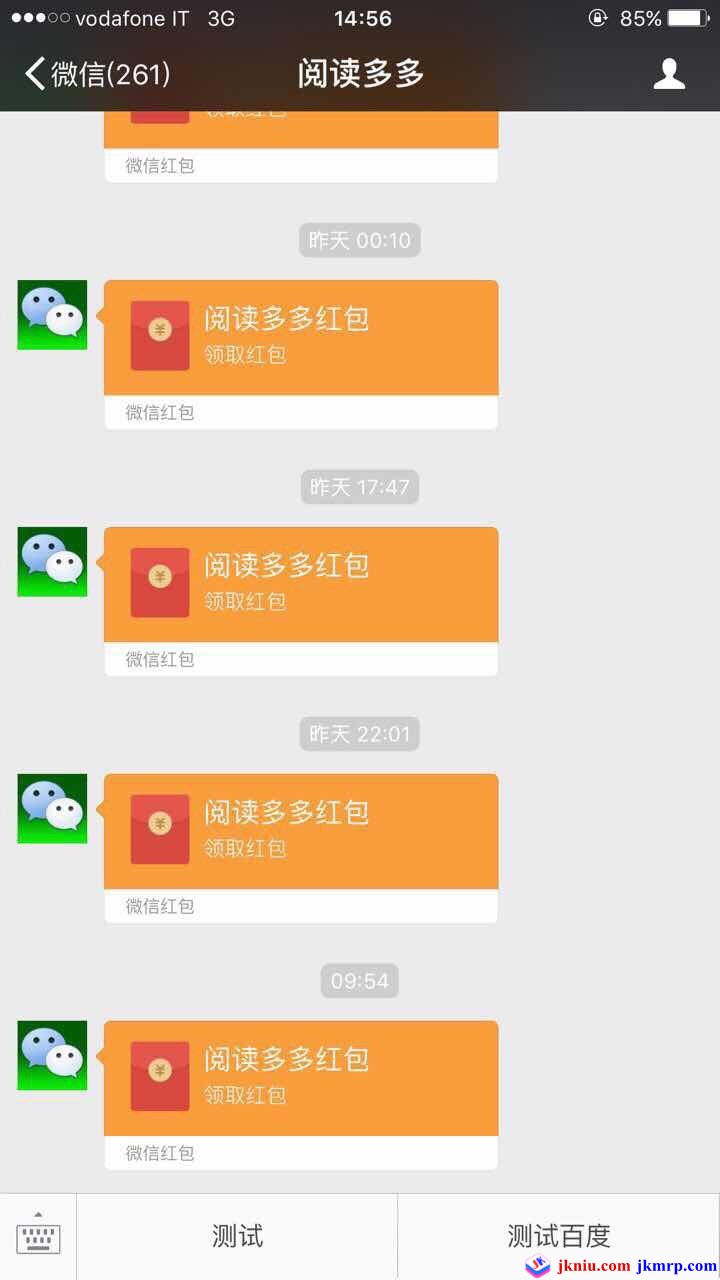Open the account profile icon
This screenshot has width=720, height=1280.
[669, 74]
